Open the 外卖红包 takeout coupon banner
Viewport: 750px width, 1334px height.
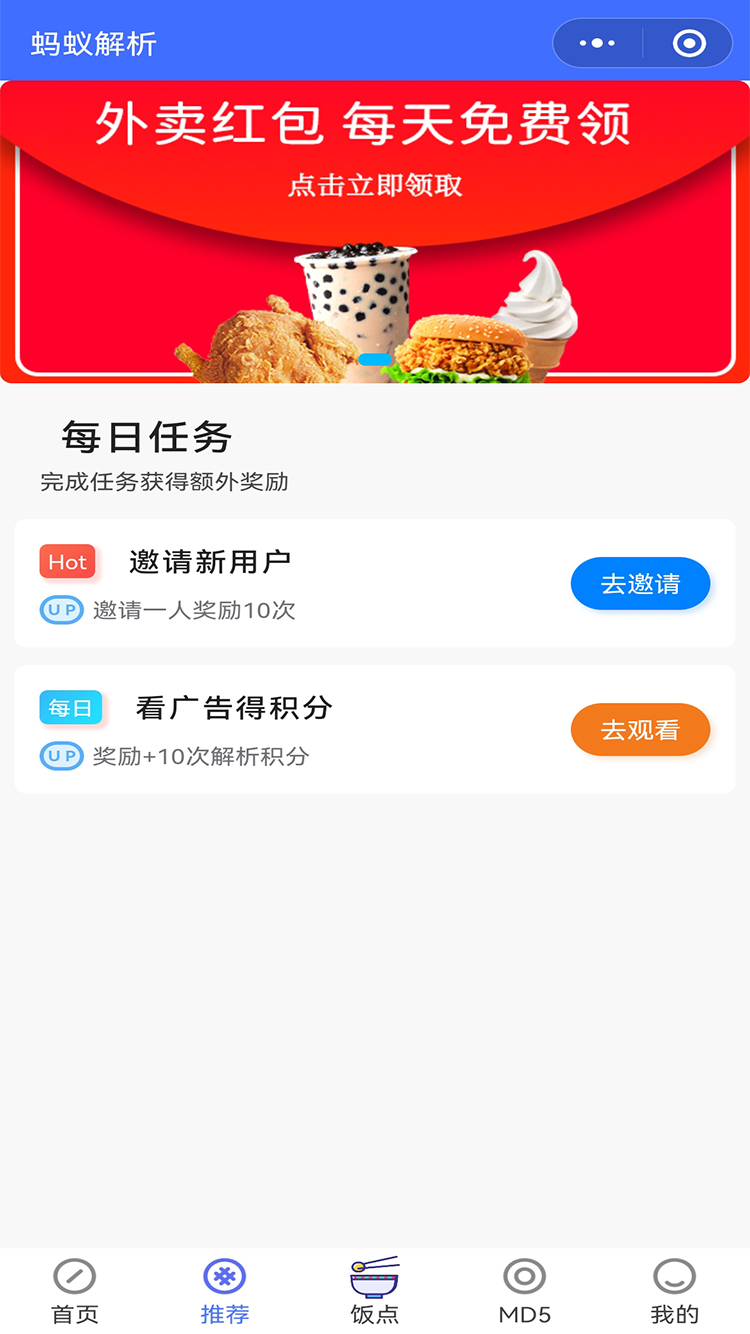(x=375, y=232)
